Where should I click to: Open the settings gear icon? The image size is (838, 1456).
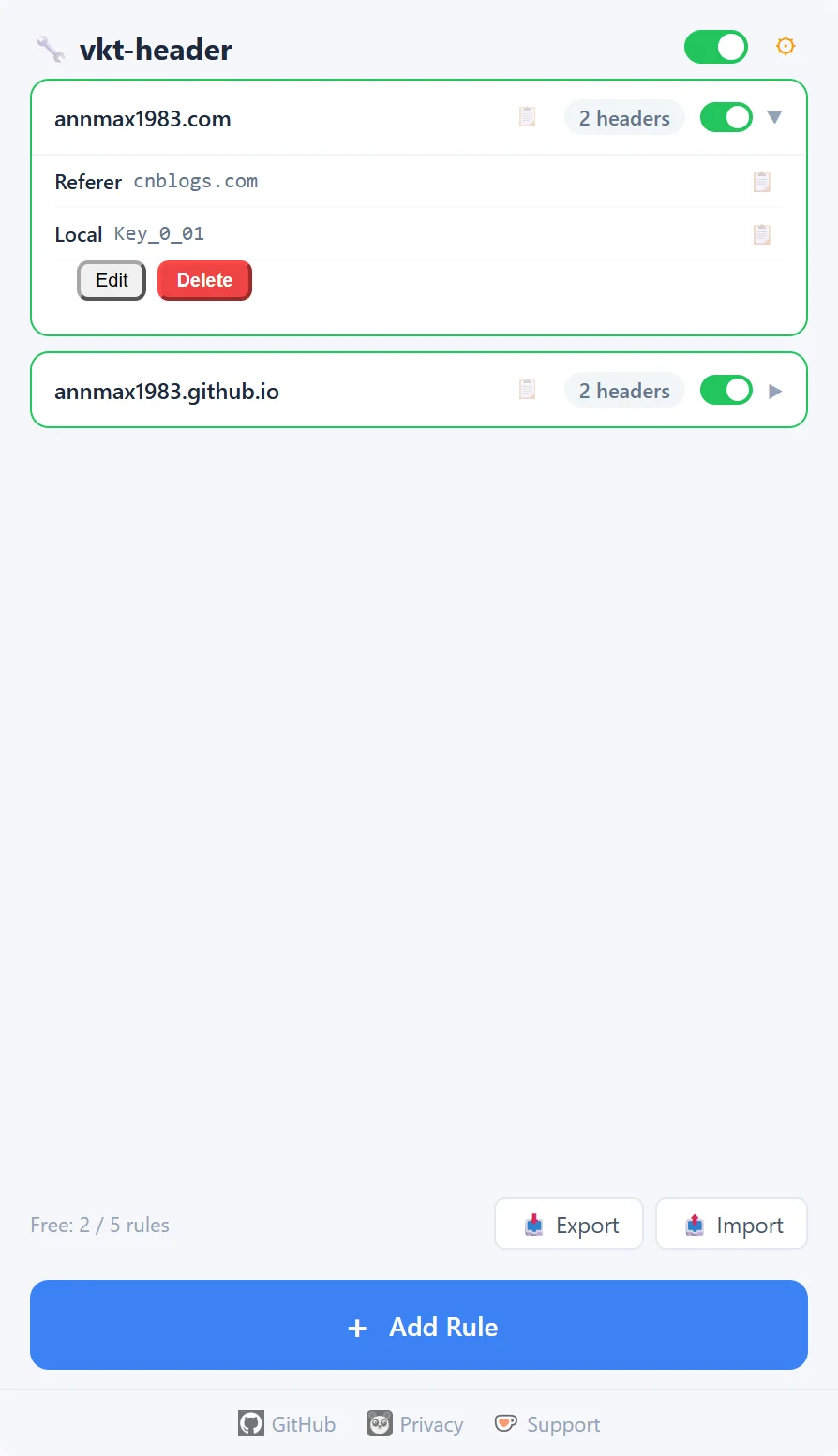pos(786,46)
